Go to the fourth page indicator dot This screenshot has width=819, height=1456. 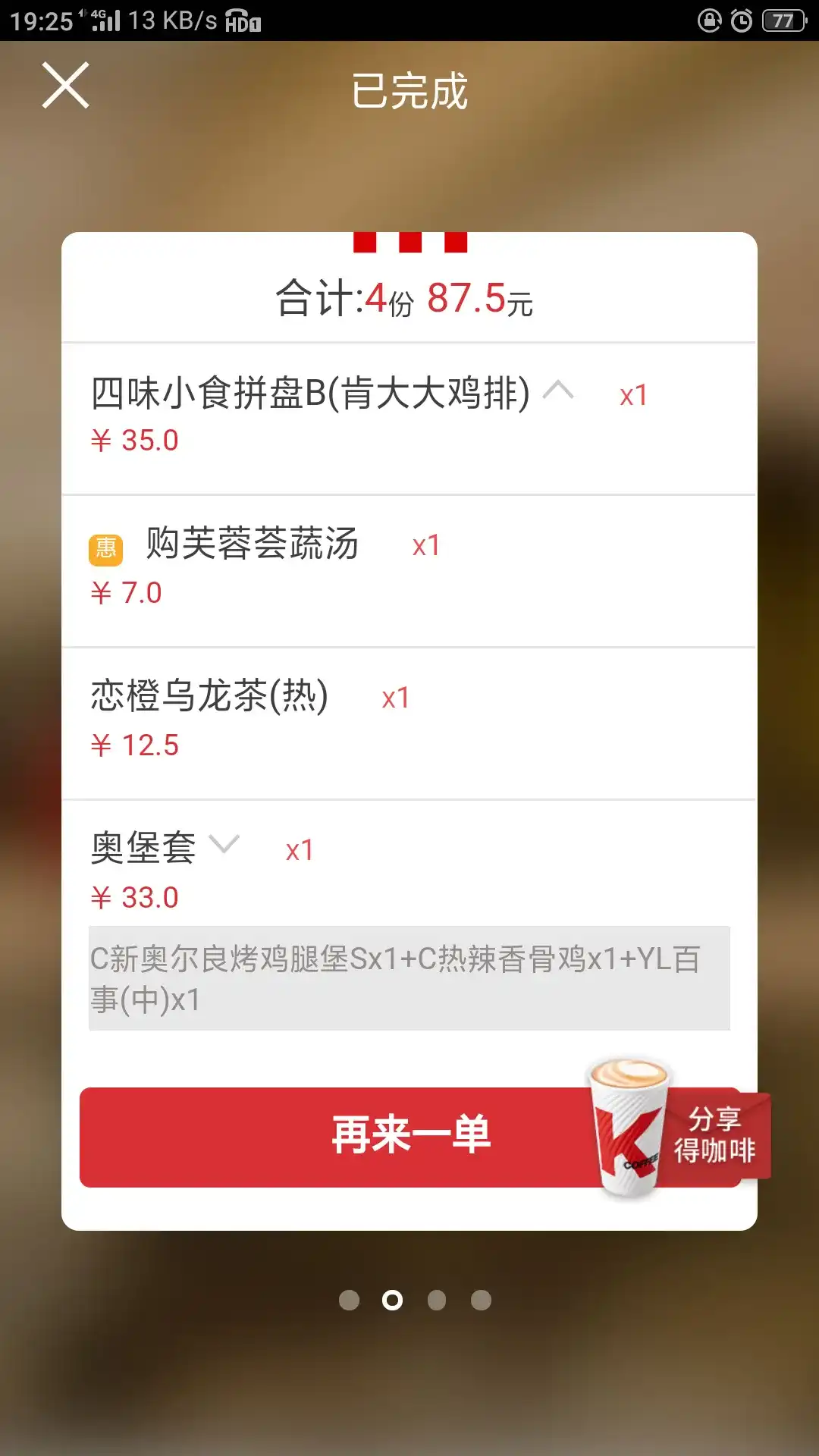pos(481,1300)
